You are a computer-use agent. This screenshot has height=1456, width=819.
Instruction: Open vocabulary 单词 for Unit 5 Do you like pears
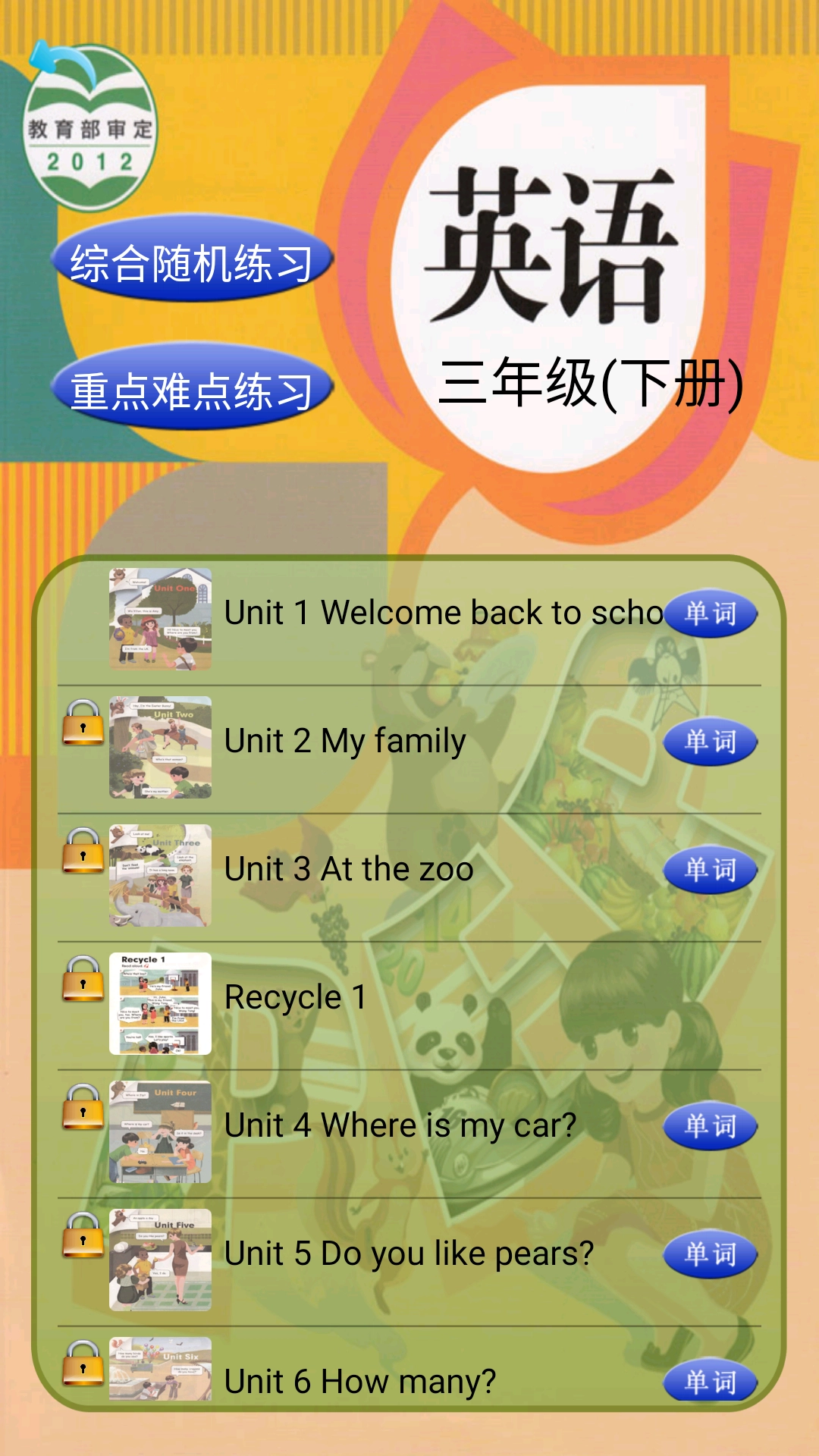pos(711,1228)
